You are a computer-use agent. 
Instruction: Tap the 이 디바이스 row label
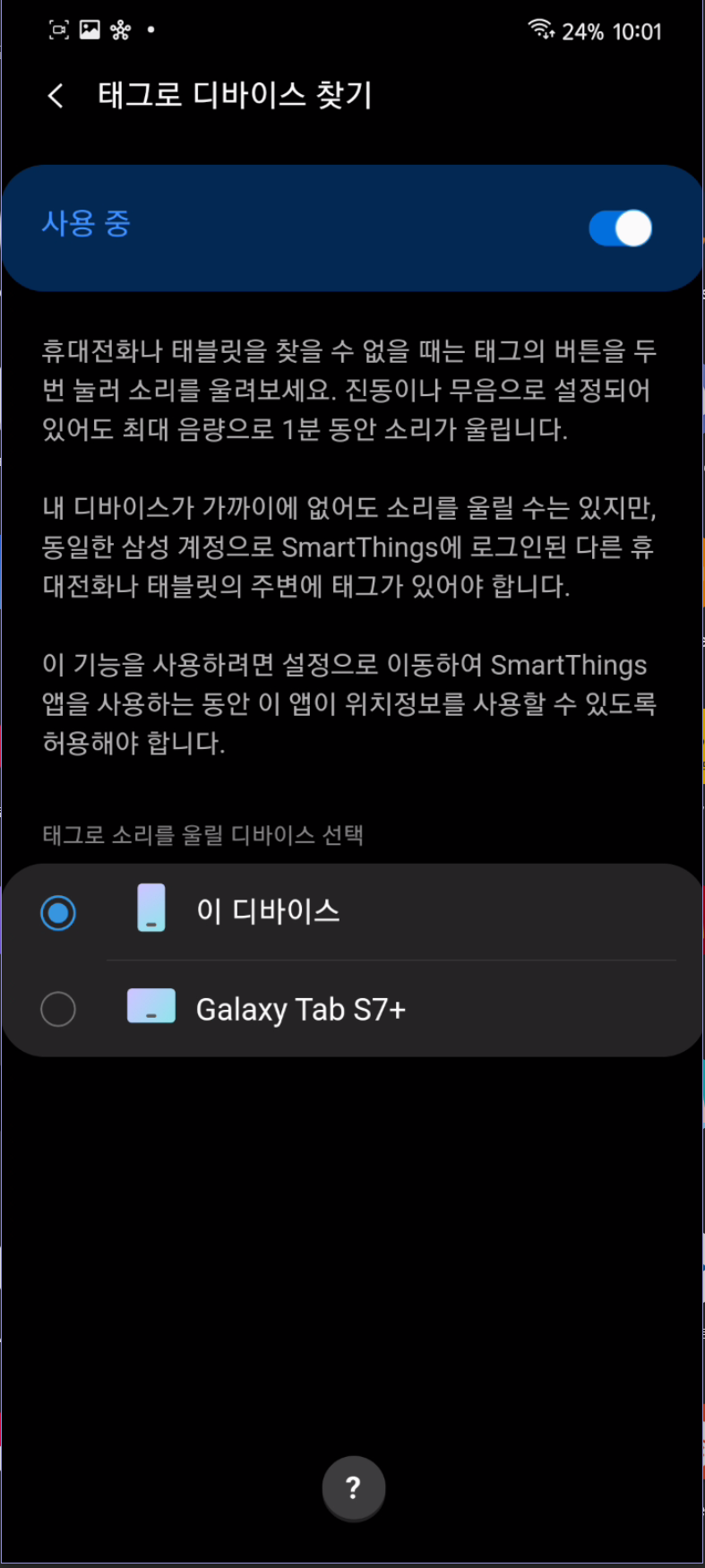tap(268, 910)
